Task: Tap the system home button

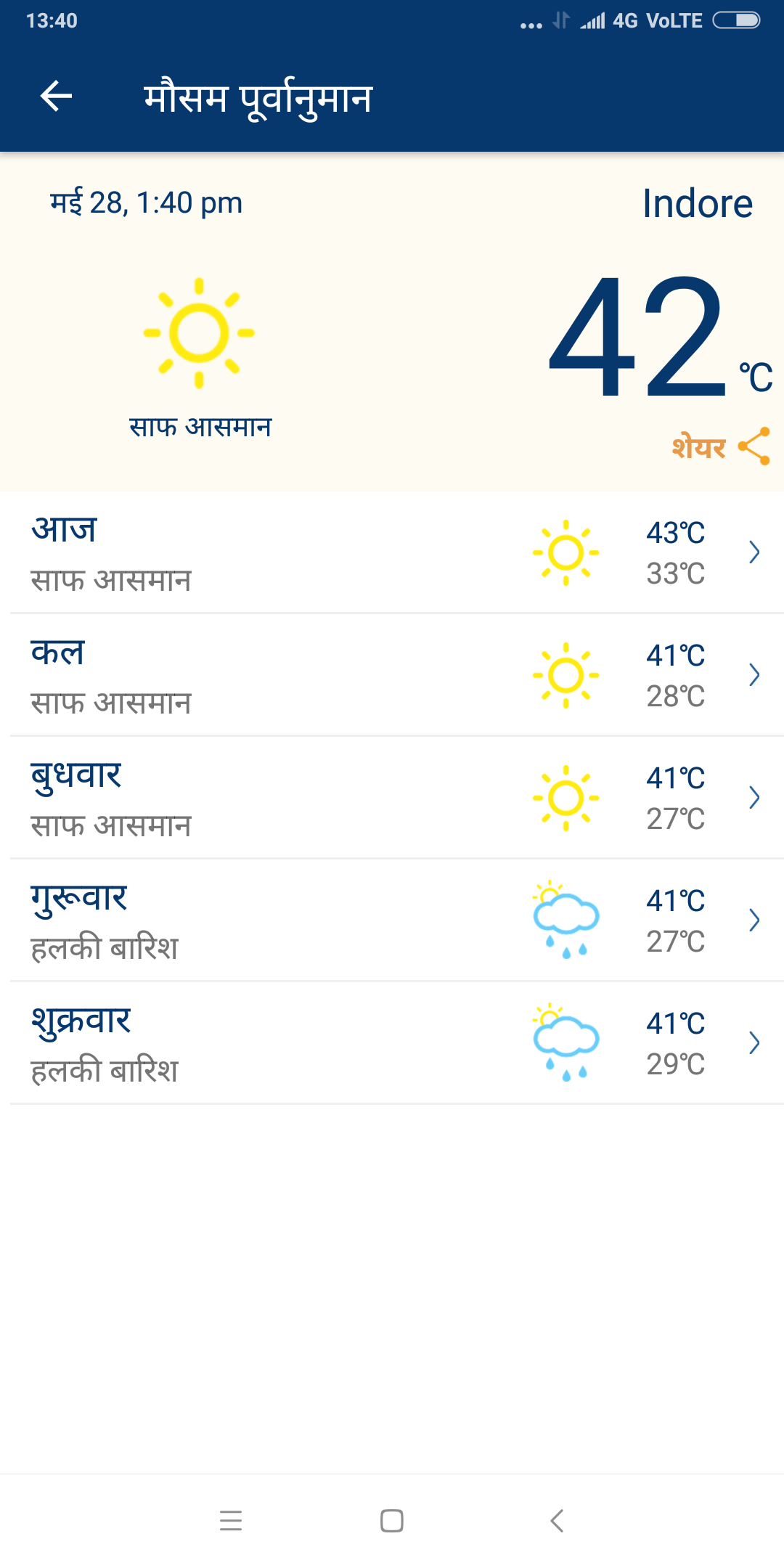Action: [x=392, y=1521]
